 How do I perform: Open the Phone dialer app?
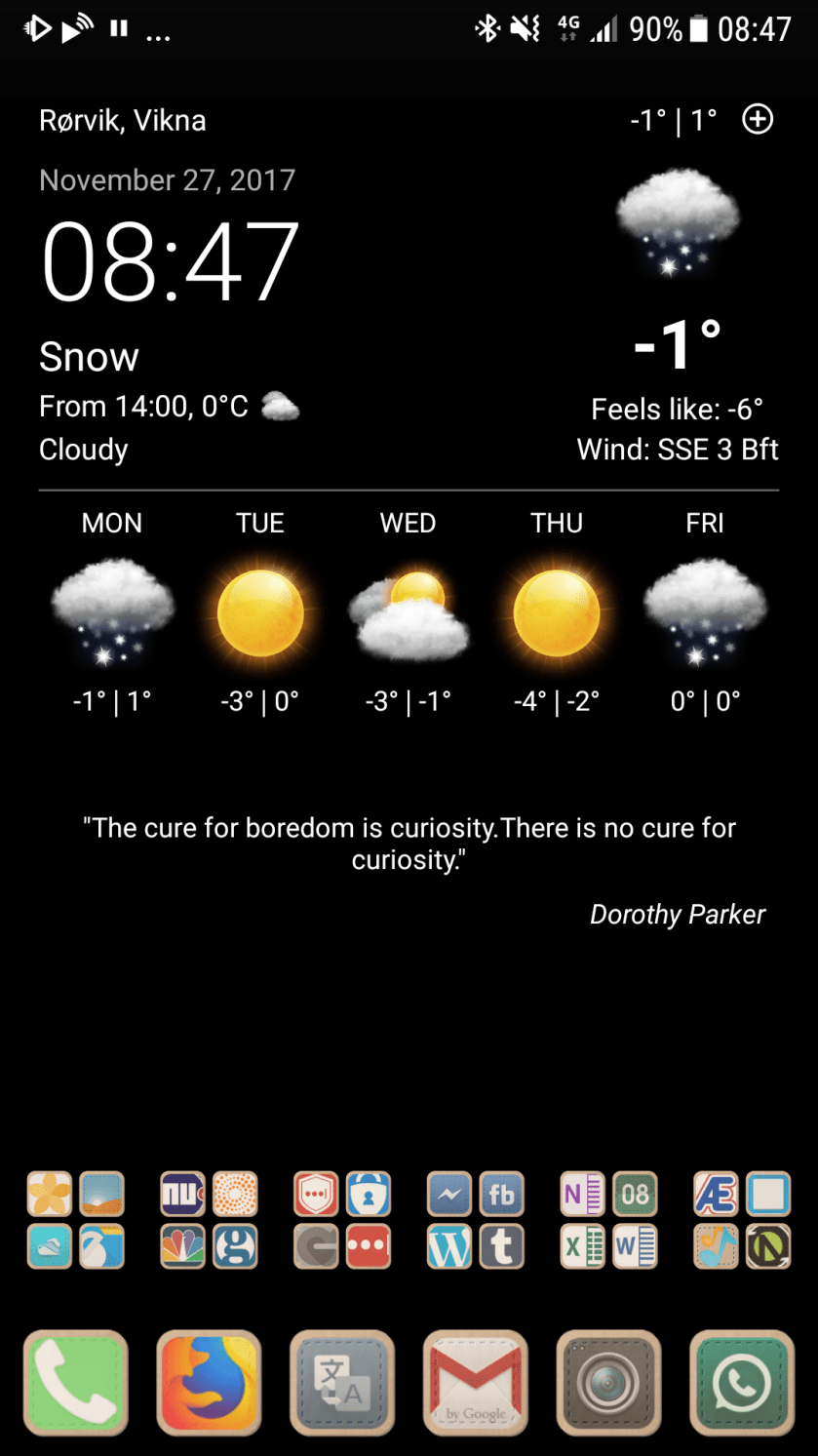click(76, 1383)
